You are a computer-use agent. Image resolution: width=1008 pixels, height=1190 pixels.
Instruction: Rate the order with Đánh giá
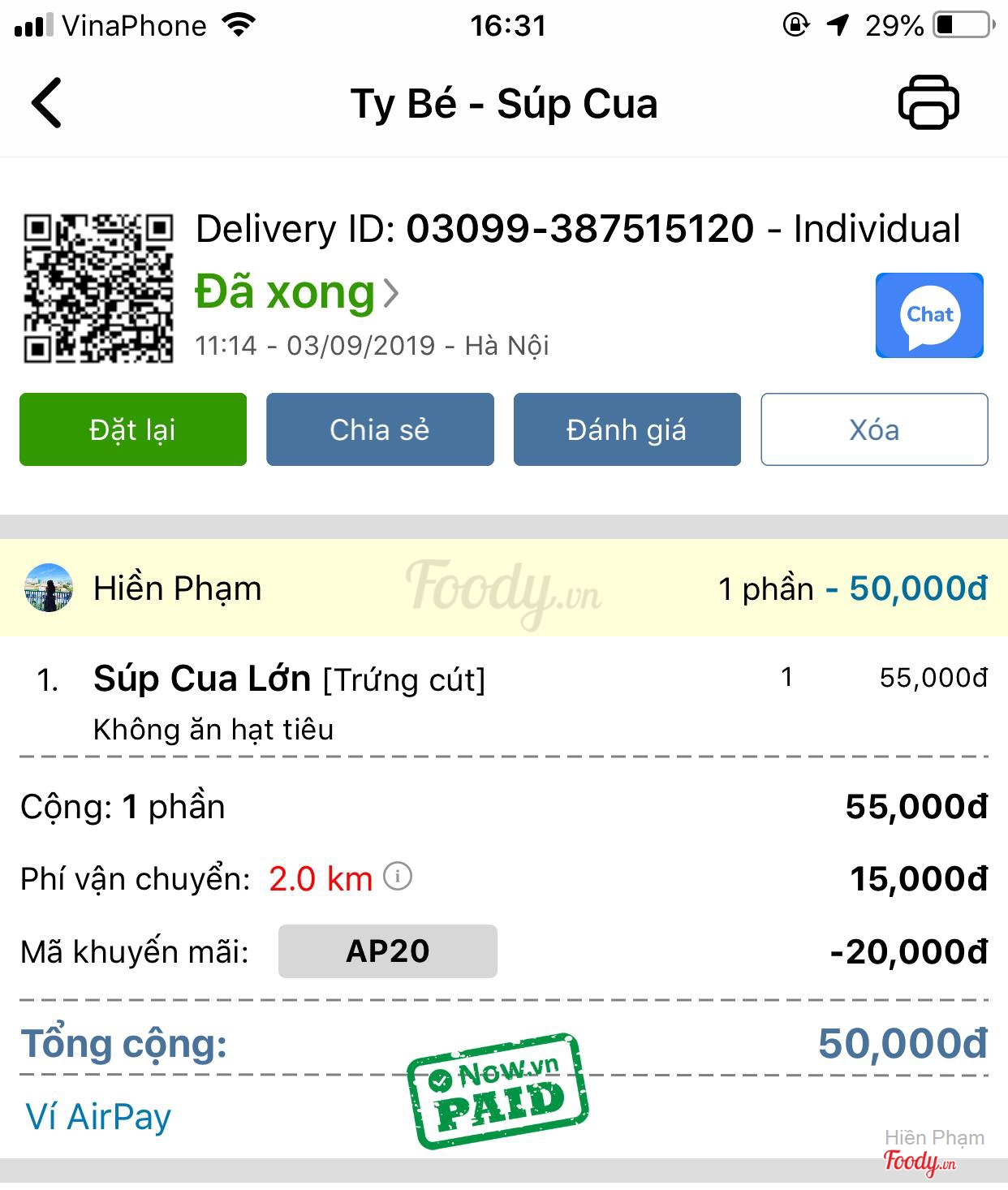coord(627,429)
